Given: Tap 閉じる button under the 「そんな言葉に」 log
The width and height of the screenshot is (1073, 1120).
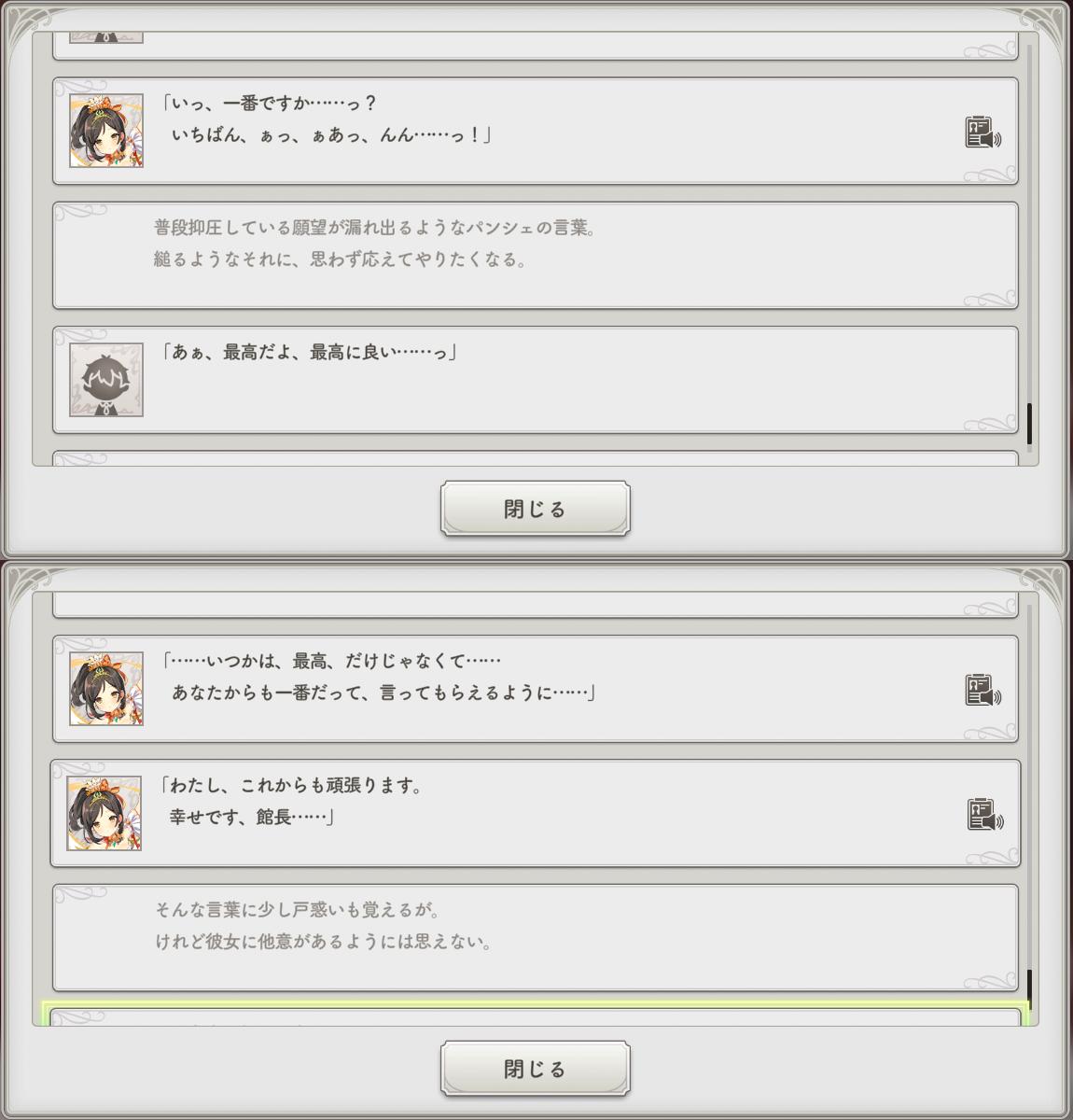Looking at the screenshot, I should tap(535, 1069).
